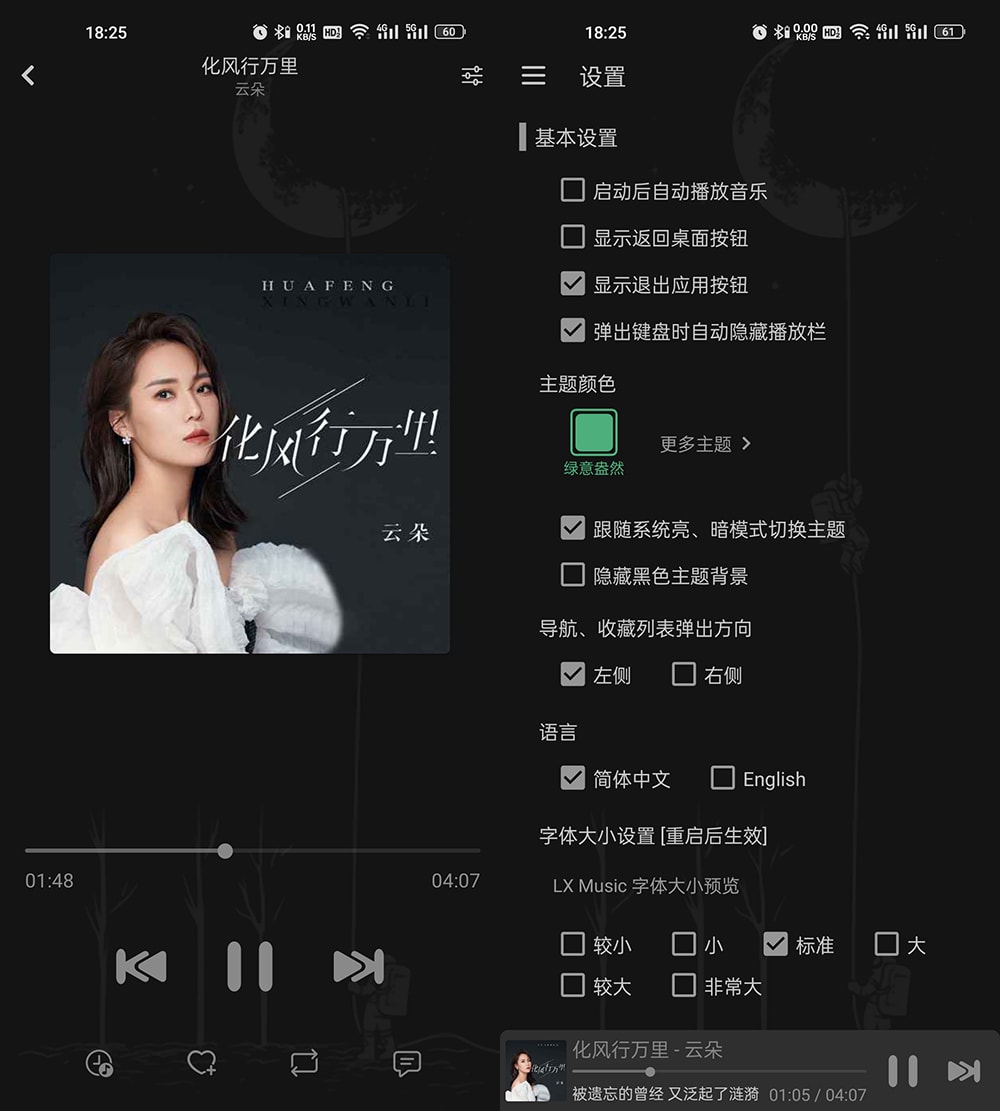Open 更多主题 list

pyautogui.click(x=705, y=444)
